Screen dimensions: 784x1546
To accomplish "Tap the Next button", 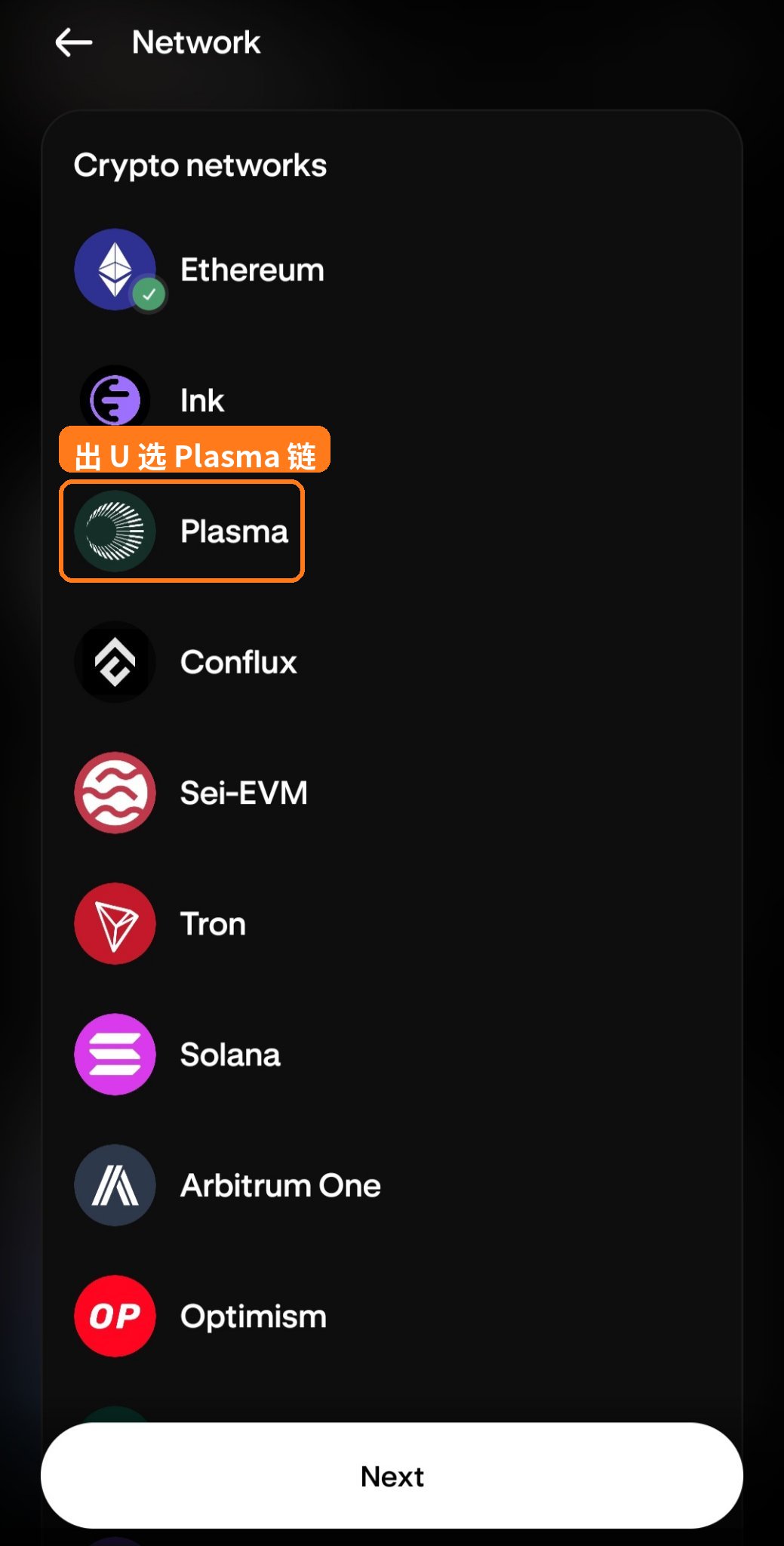I will [392, 1476].
